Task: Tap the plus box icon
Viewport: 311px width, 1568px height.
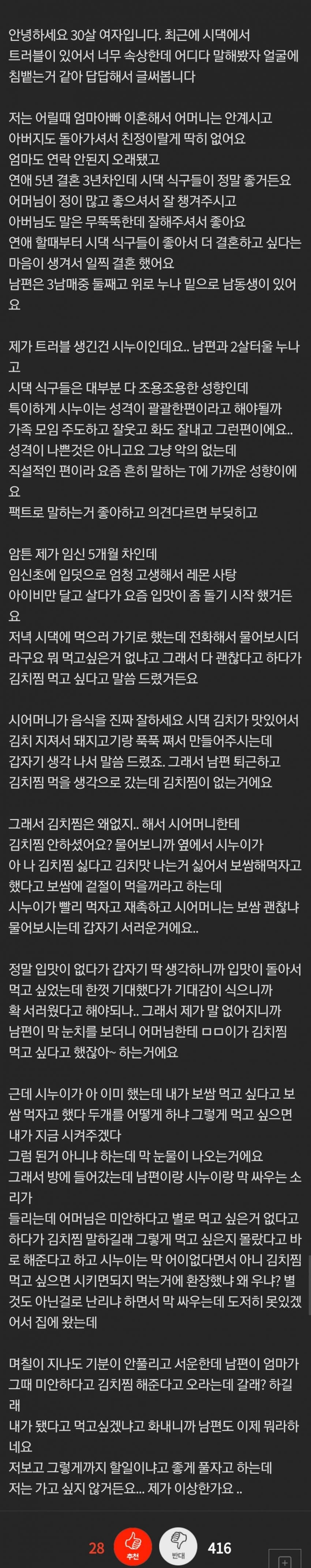Action: [284, 1561]
